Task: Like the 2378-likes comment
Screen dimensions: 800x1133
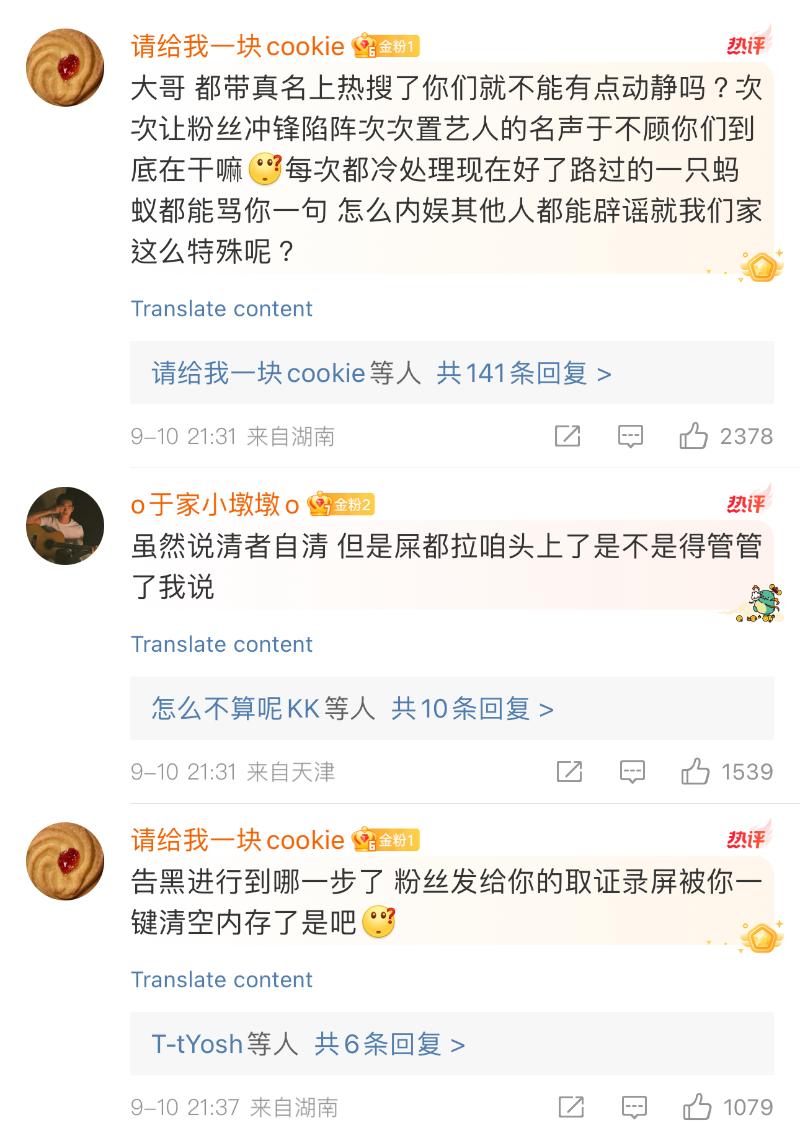Action: 694,436
